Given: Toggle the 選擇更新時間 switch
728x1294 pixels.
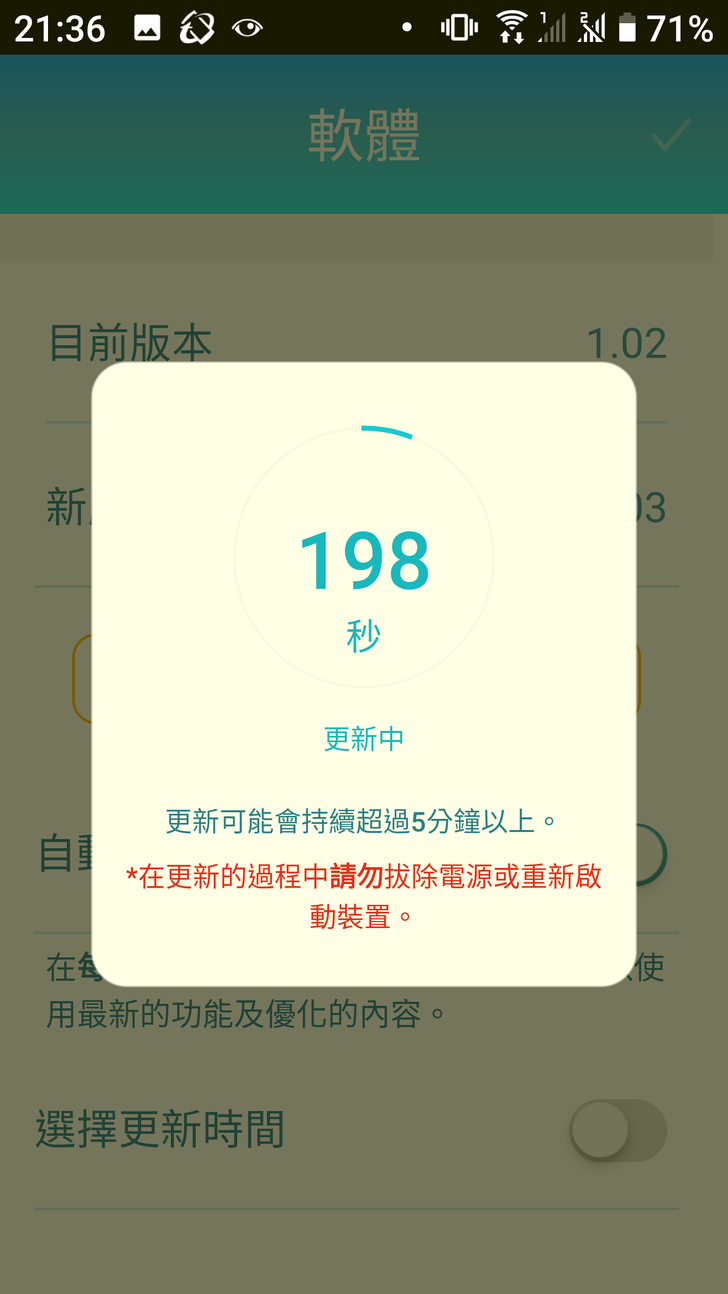Looking at the screenshot, I should point(617,1130).
